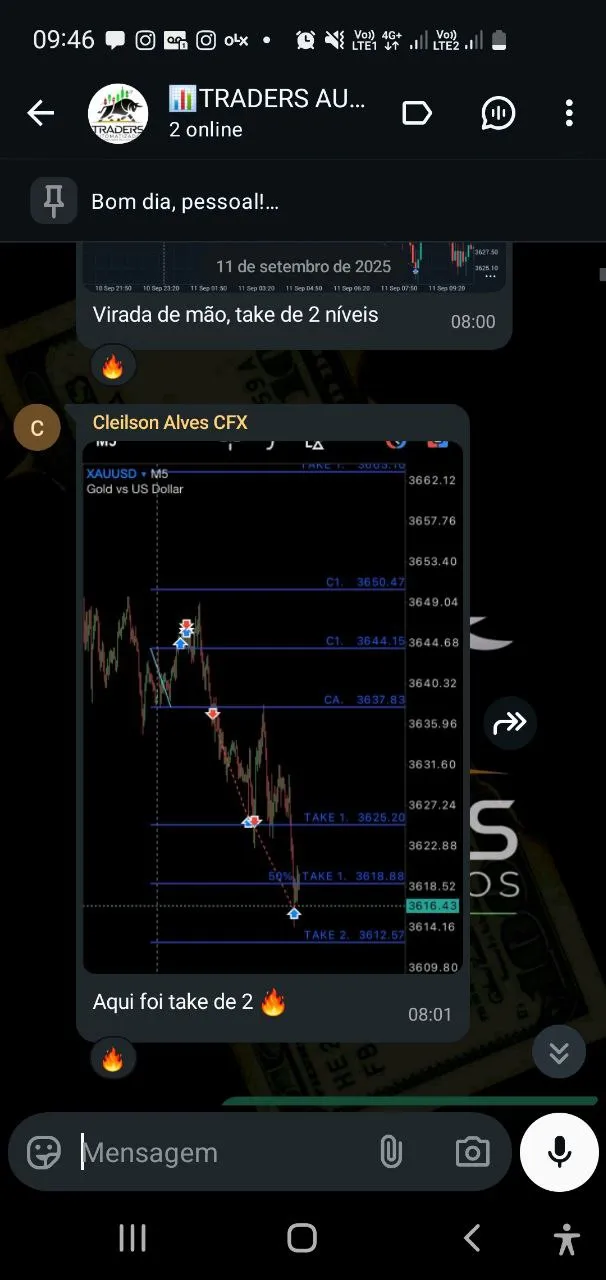The image size is (606, 1280).
Task: Open the camera from the message bar
Action: pyautogui.click(x=472, y=1153)
